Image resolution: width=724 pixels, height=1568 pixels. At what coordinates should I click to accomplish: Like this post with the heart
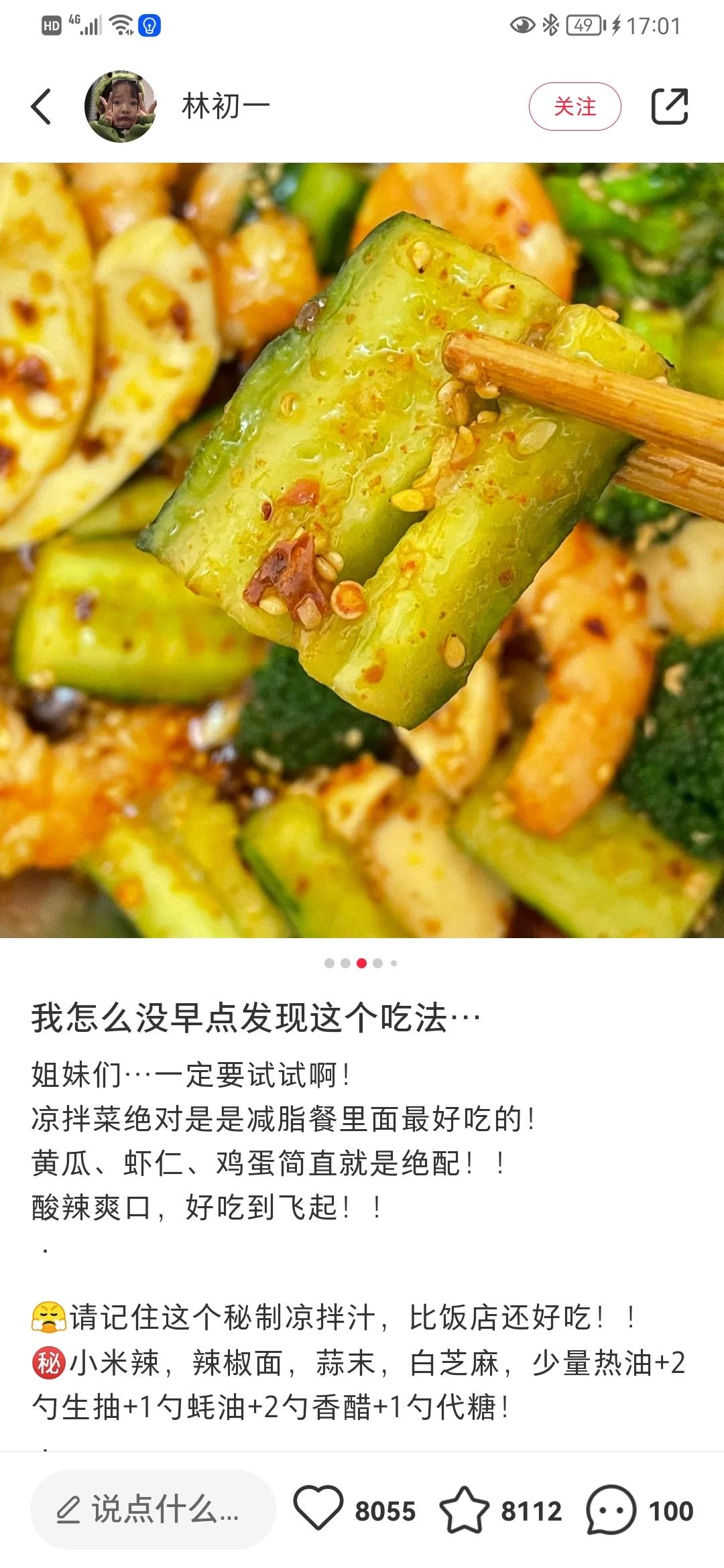[x=318, y=1511]
